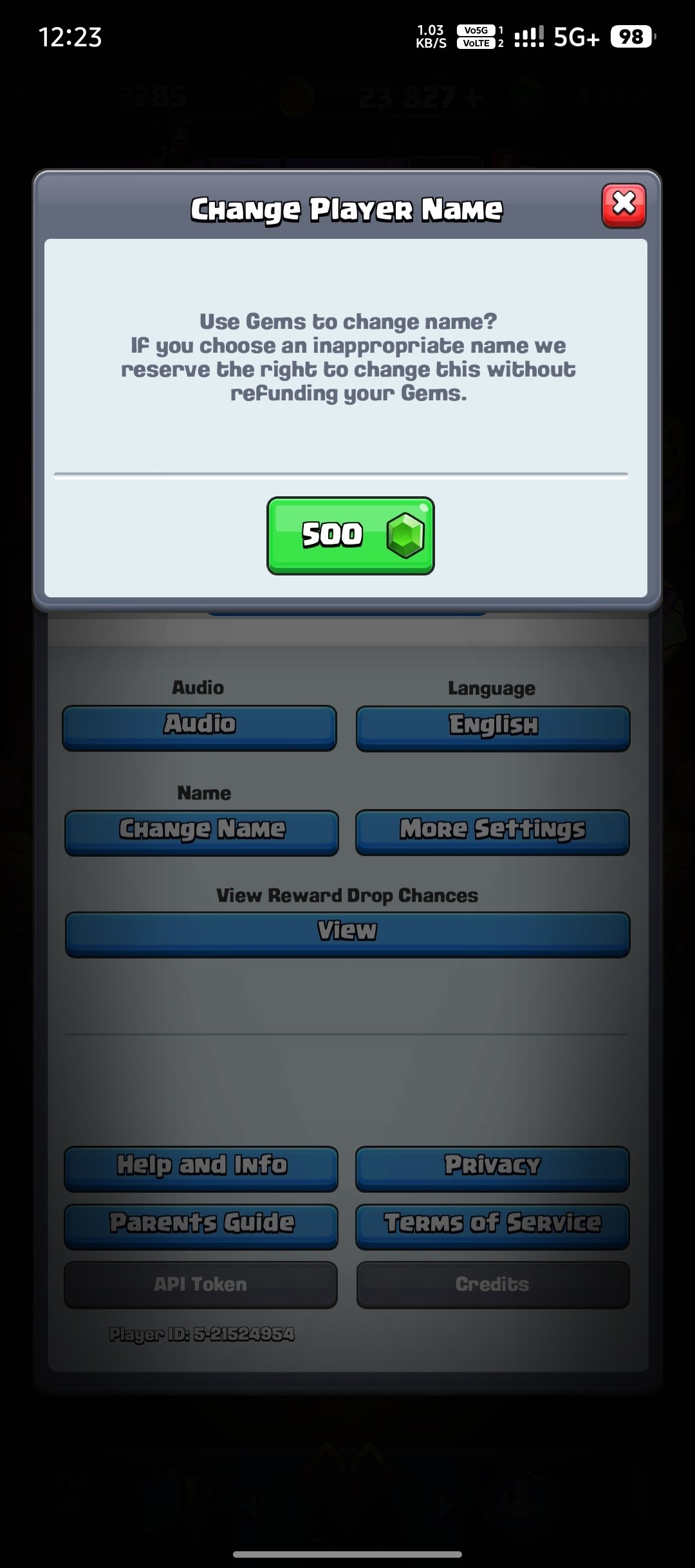Select the English language button

pos(493,729)
